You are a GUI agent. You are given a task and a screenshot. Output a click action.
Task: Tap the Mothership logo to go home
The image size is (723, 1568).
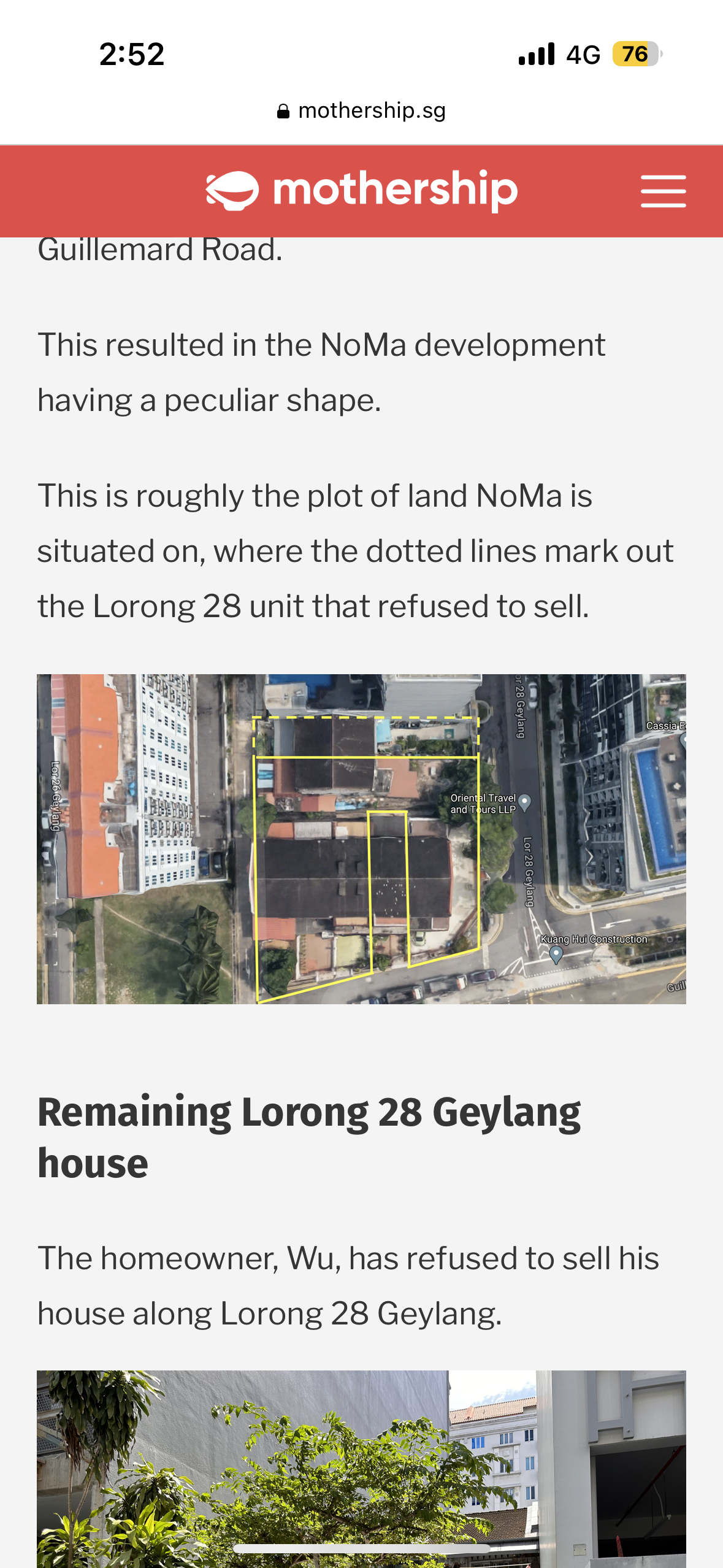click(x=361, y=190)
